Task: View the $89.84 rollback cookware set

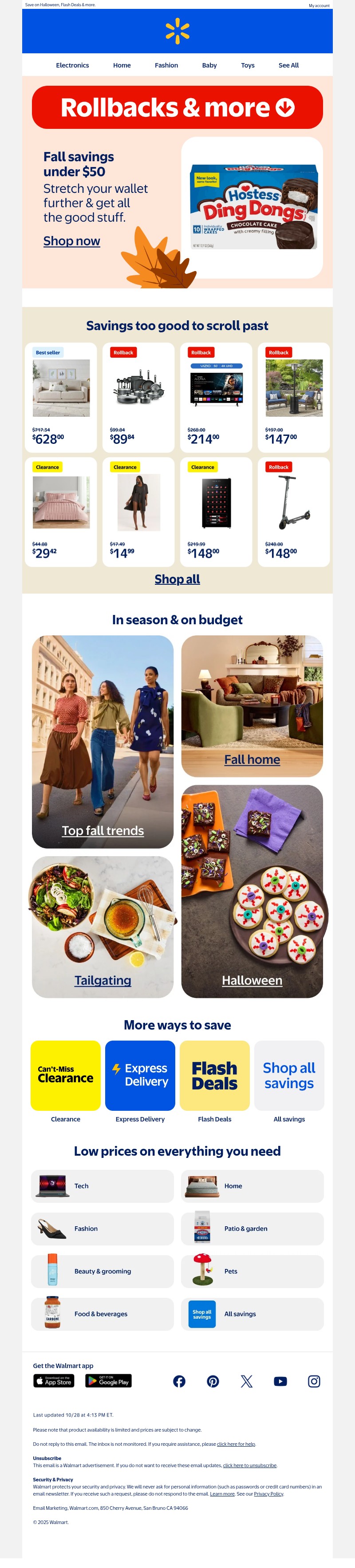Action: coord(138,397)
